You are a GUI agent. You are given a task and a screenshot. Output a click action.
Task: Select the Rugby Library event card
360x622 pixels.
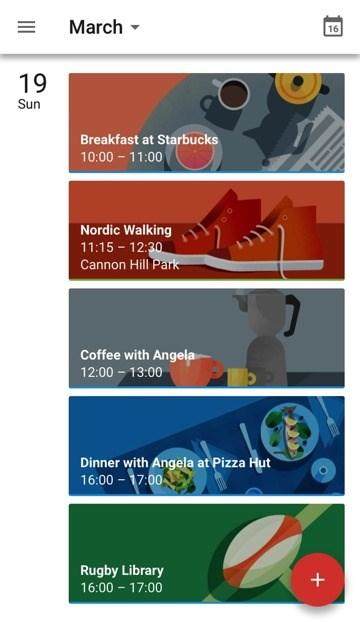207,554
